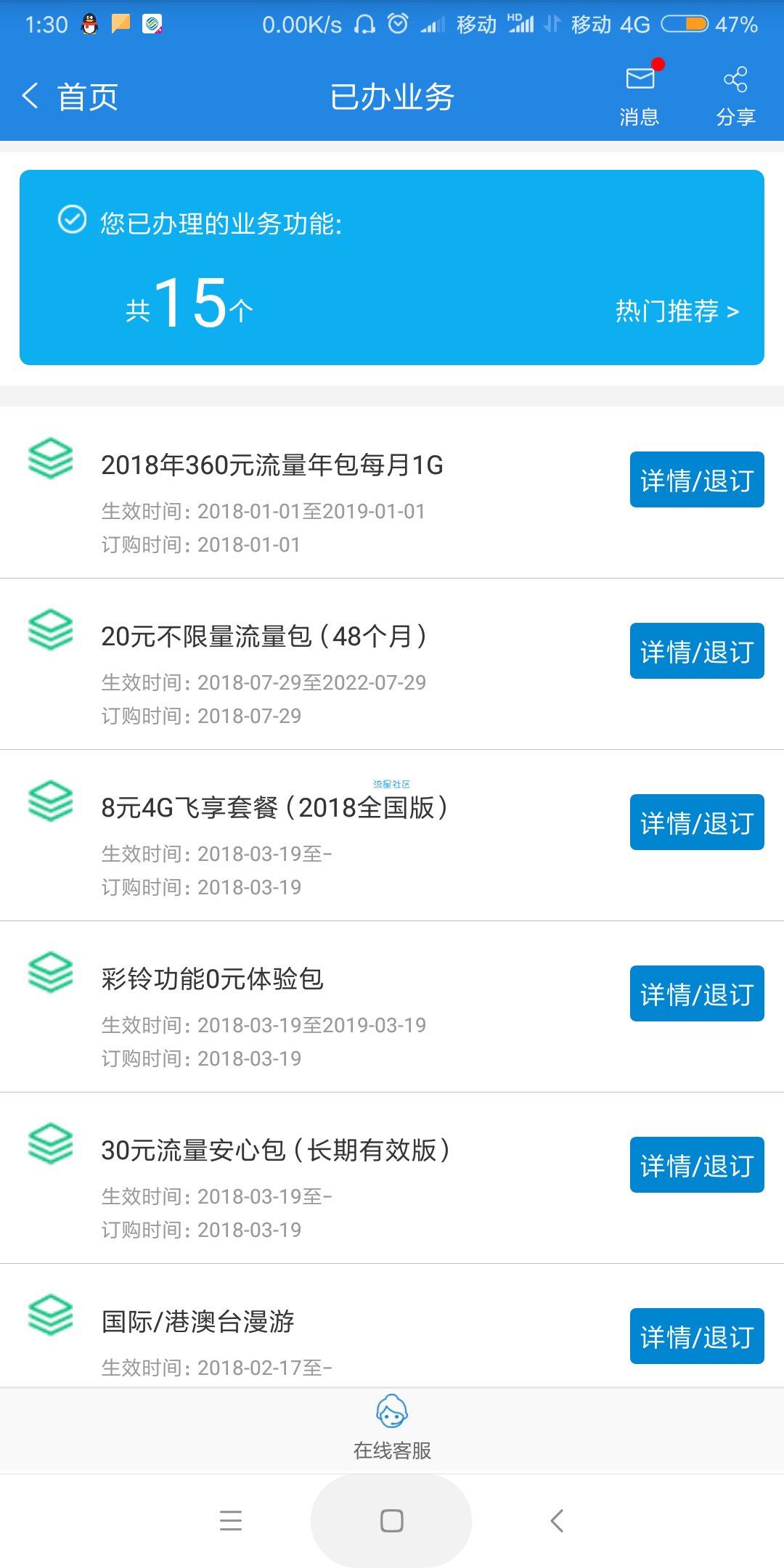Tap the 分享 share icon

click(735, 94)
